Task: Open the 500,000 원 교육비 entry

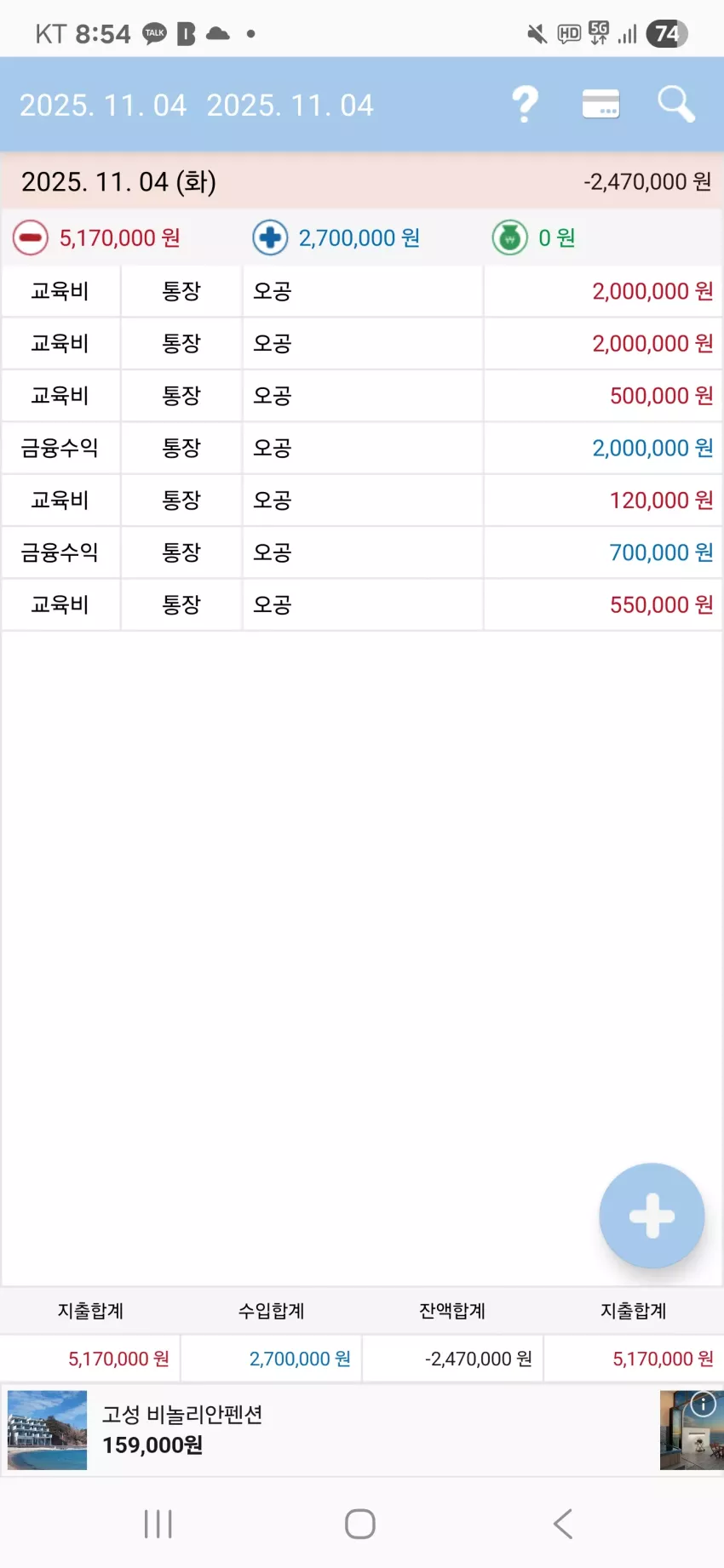Action: [x=362, y=396]
